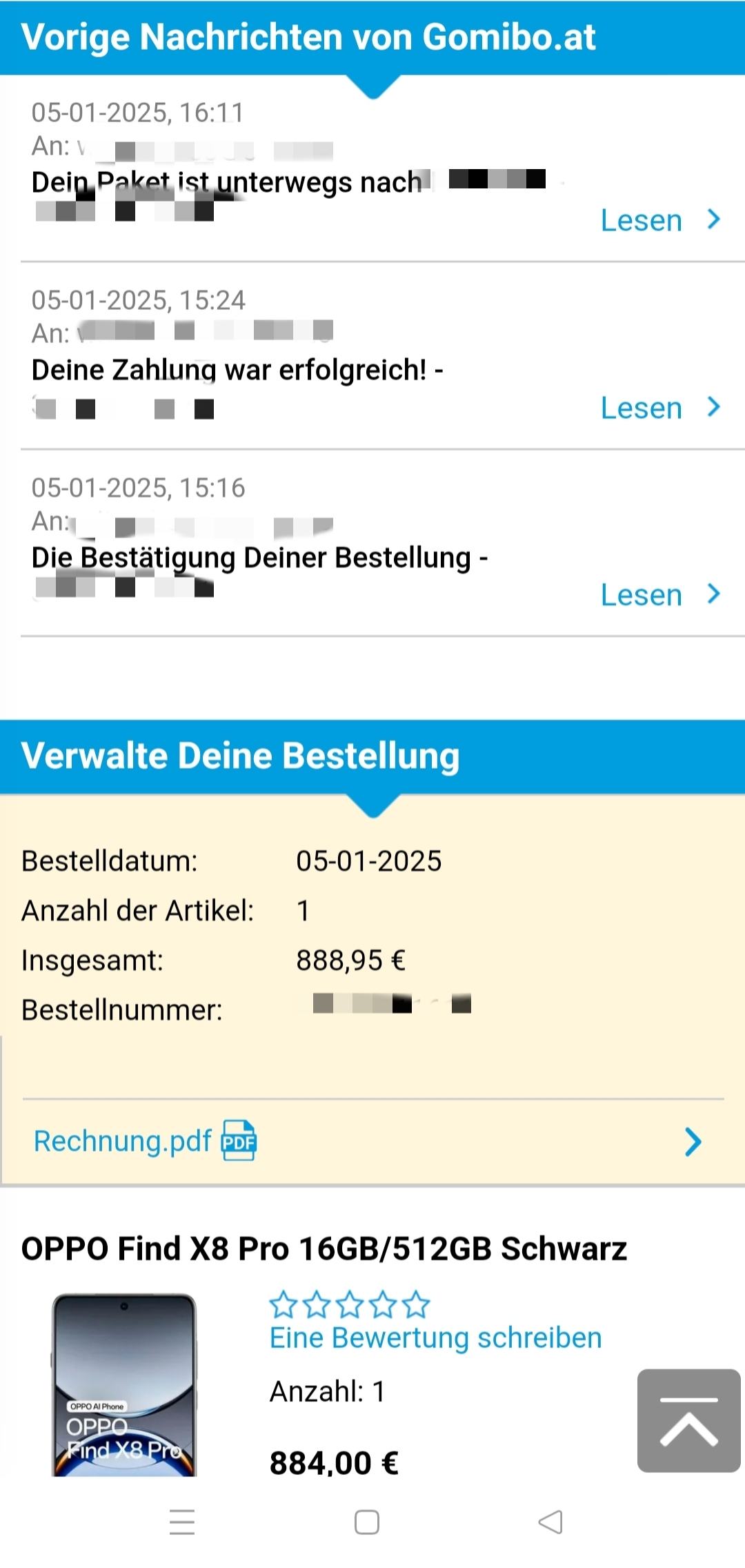The width and height of the screenshot is (745, 1568).
Task: Go to the home screen
Action: (366, 1522)
